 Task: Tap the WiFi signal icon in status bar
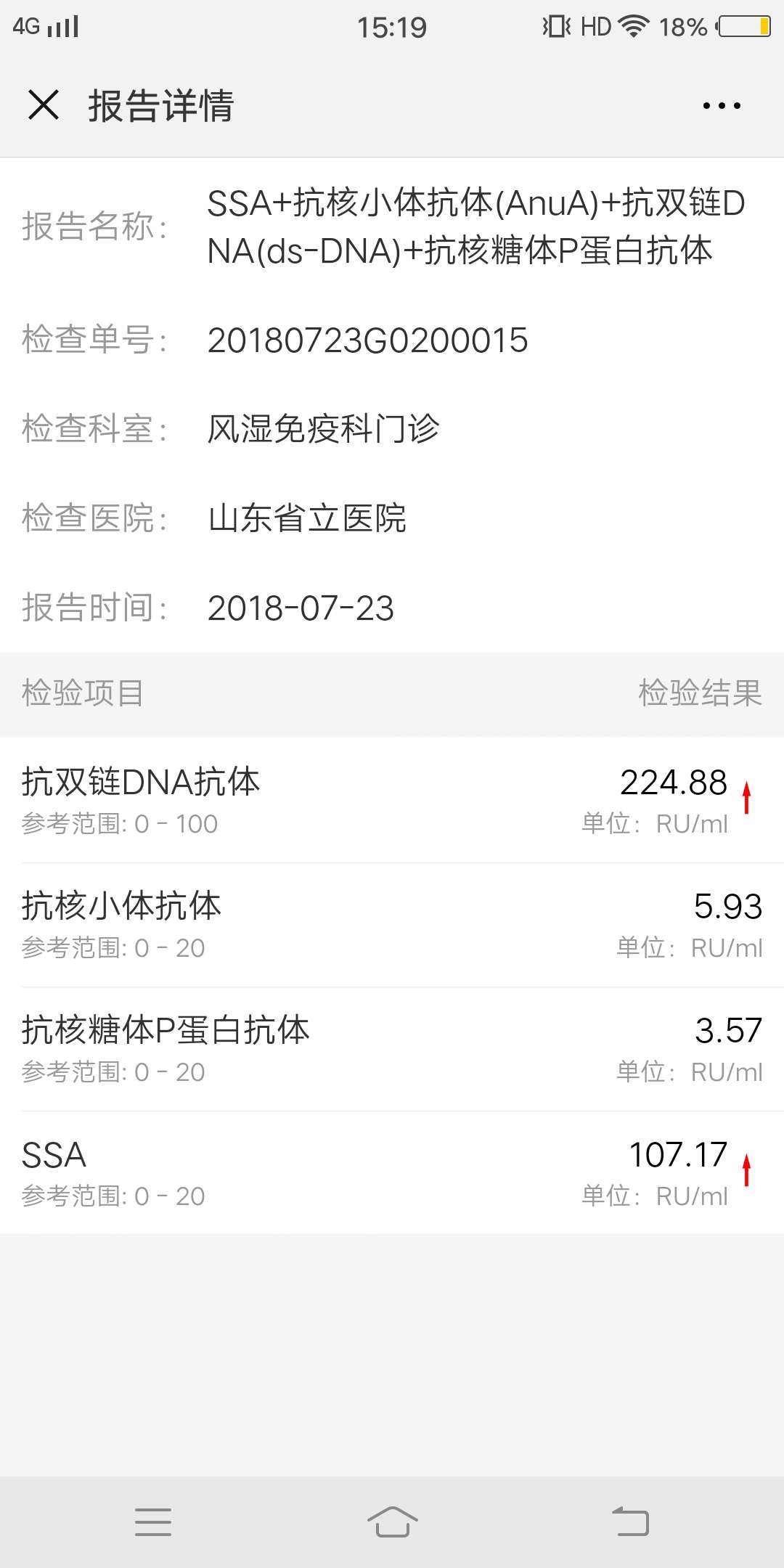634,25
